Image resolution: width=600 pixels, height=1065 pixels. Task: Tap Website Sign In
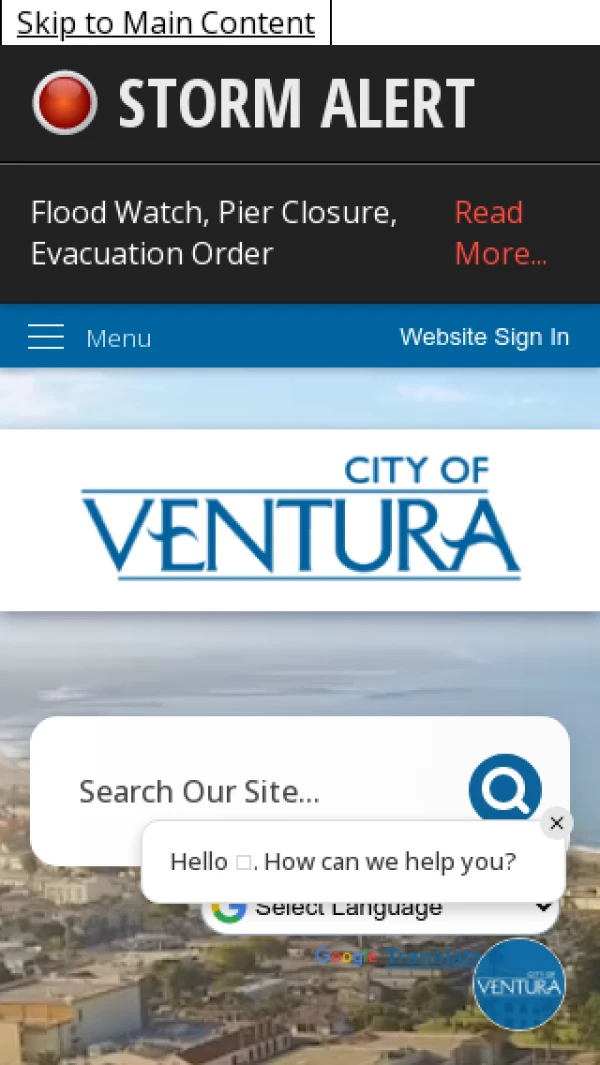(x=484, y=337)
